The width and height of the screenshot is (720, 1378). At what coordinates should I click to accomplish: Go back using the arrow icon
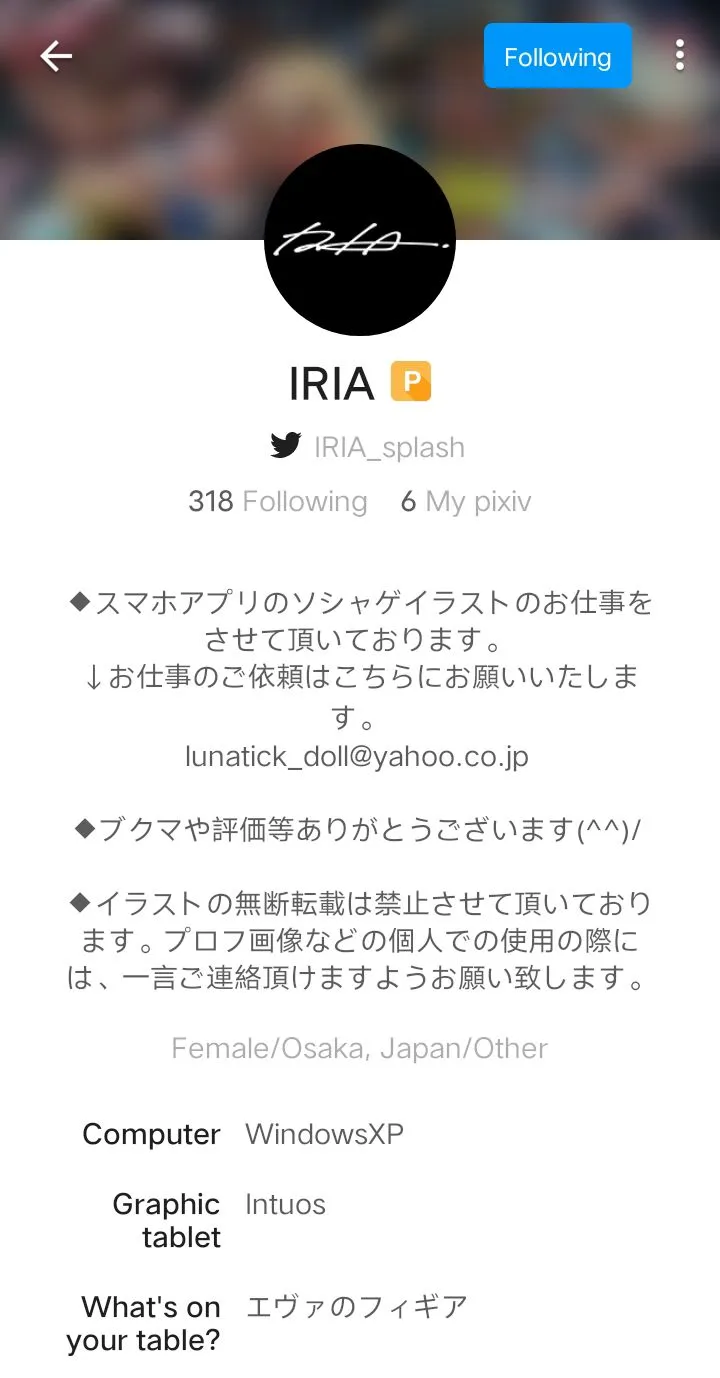(x=56, y=57)
